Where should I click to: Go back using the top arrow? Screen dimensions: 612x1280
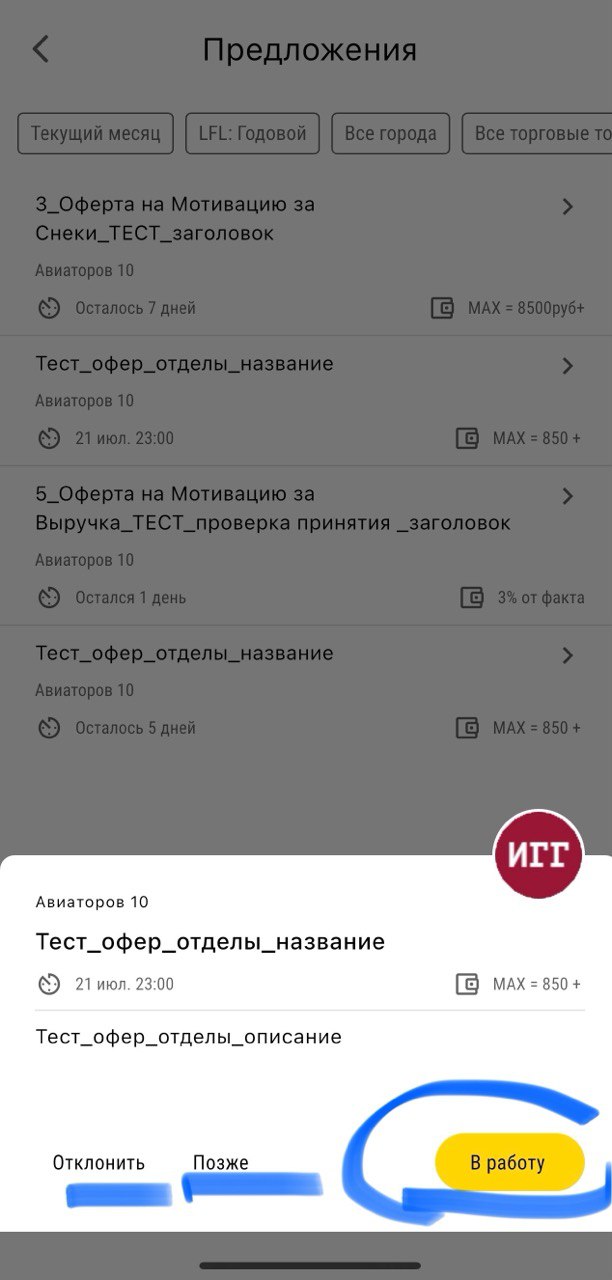[x=41, y=49]
